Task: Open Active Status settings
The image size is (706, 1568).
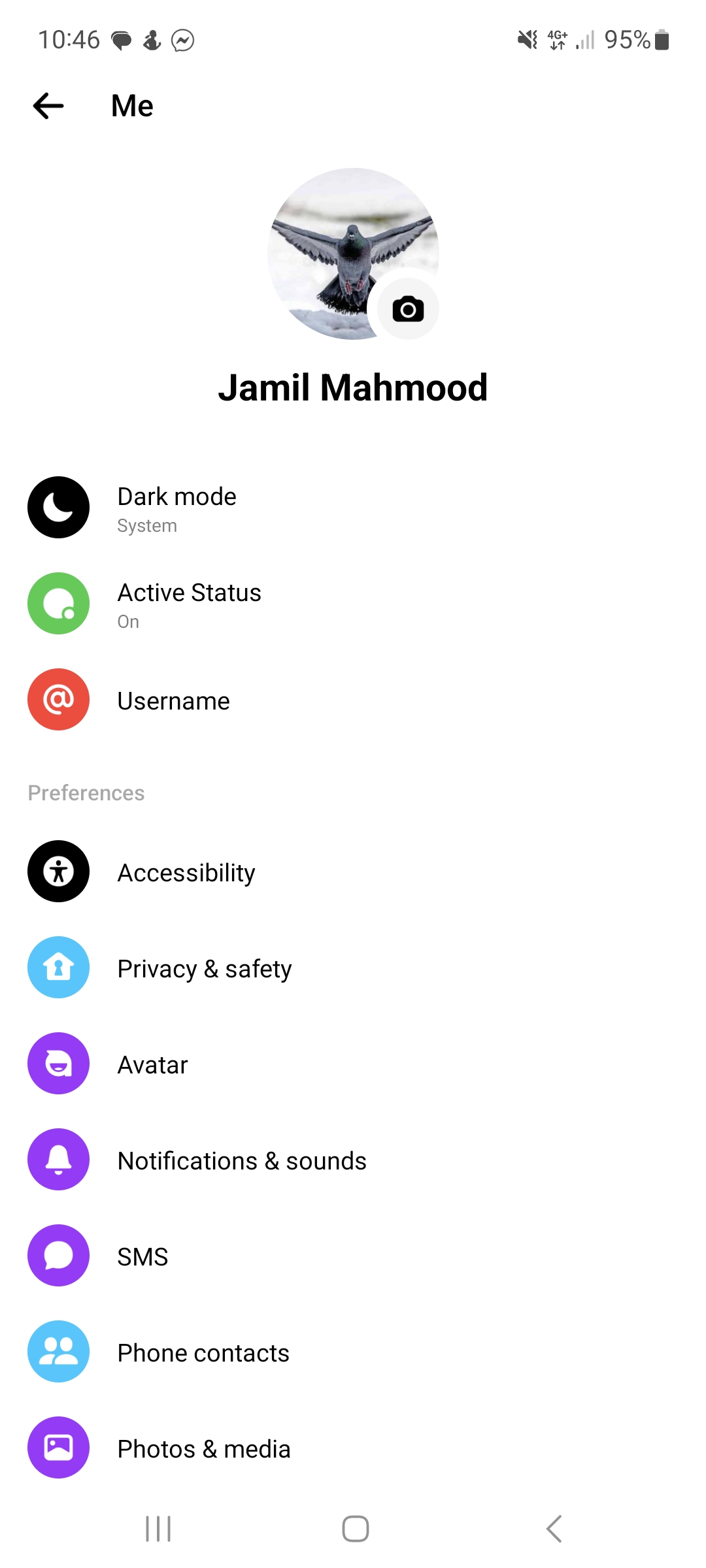Action: coord(189,604)
